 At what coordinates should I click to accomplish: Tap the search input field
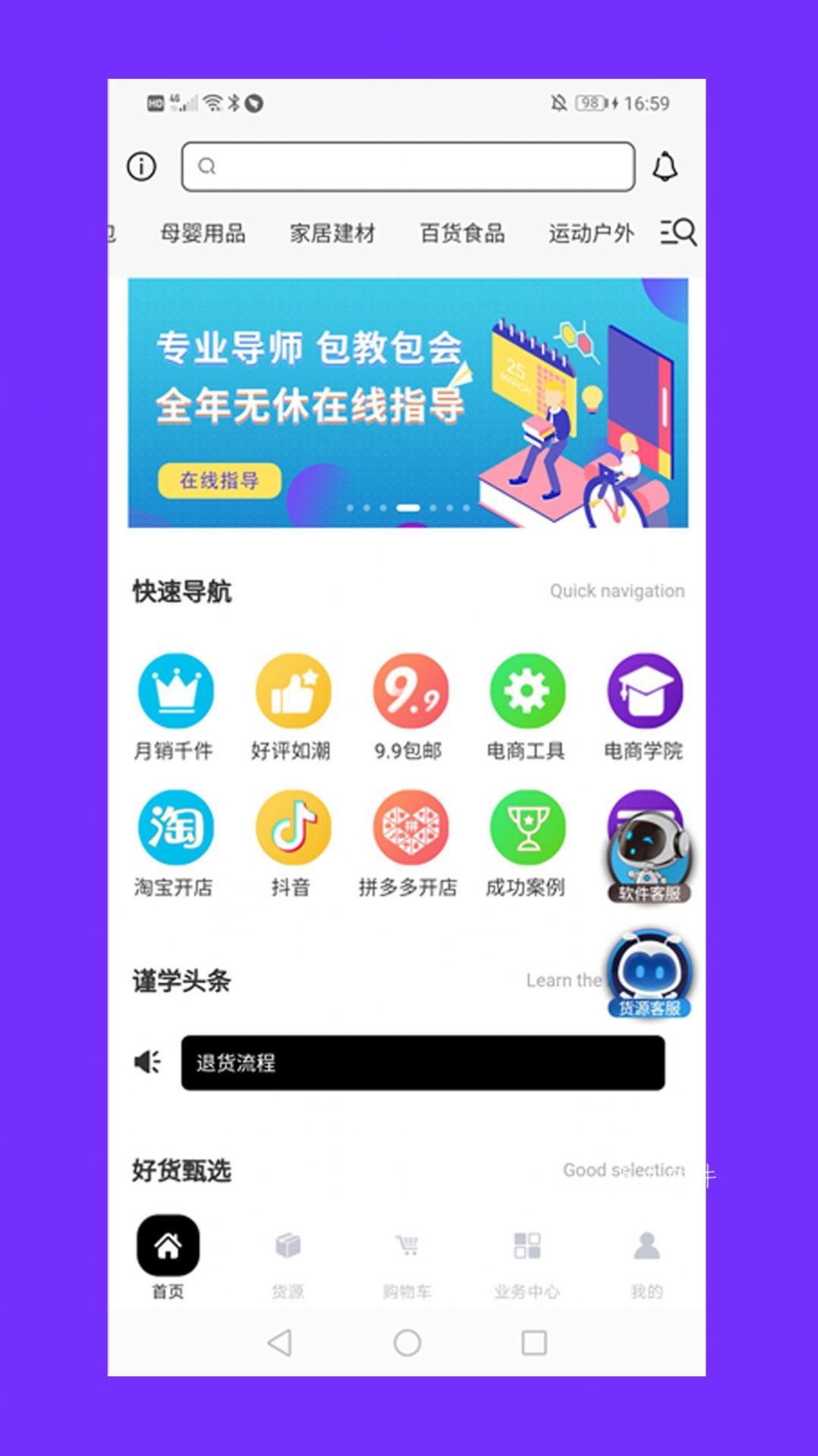(408, 166)
